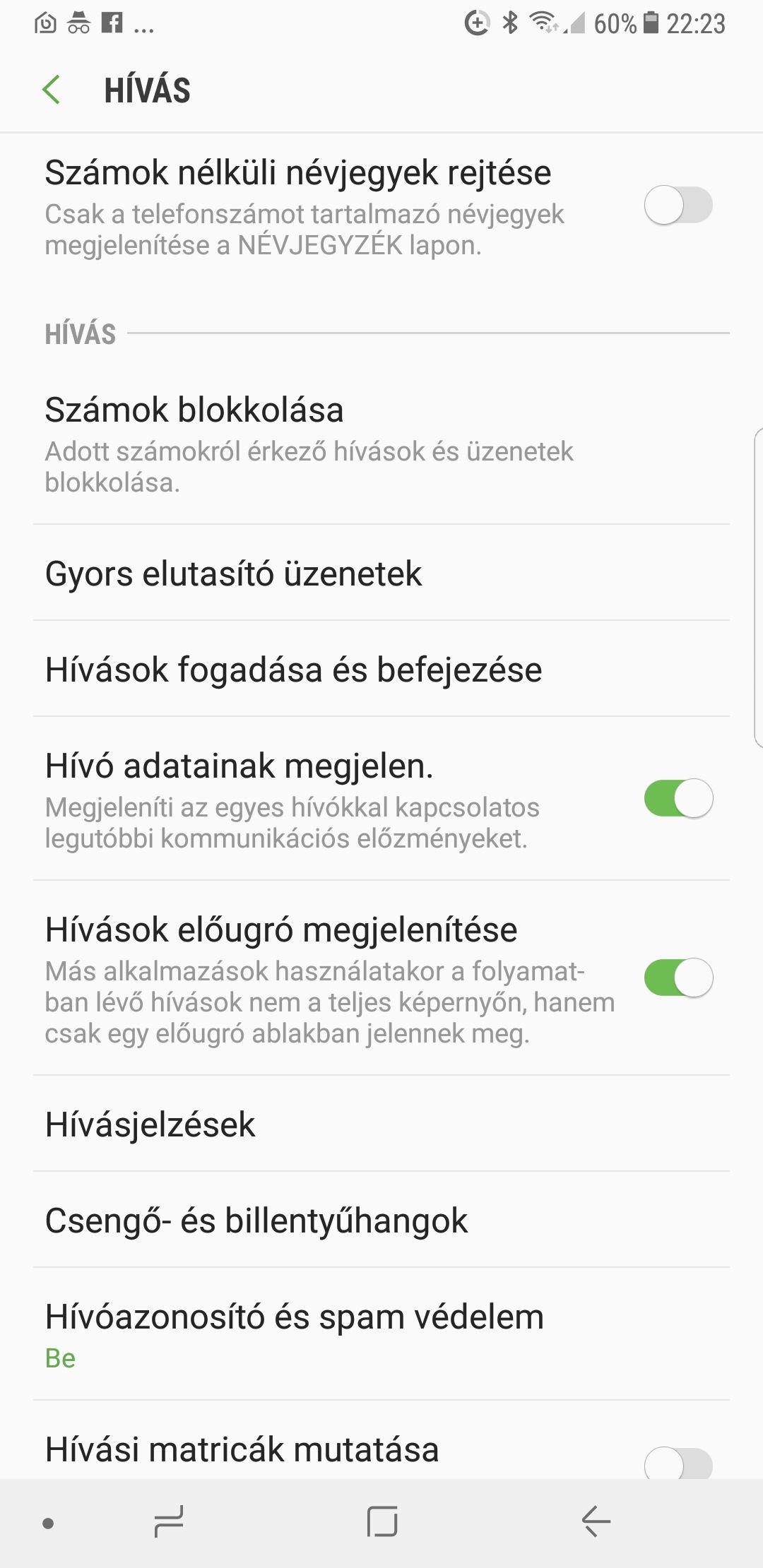The height and width of the screenshot is (1568, 763).
Task: Tap the system home button
Action: pyautogui.click(x=382, y=1521)
